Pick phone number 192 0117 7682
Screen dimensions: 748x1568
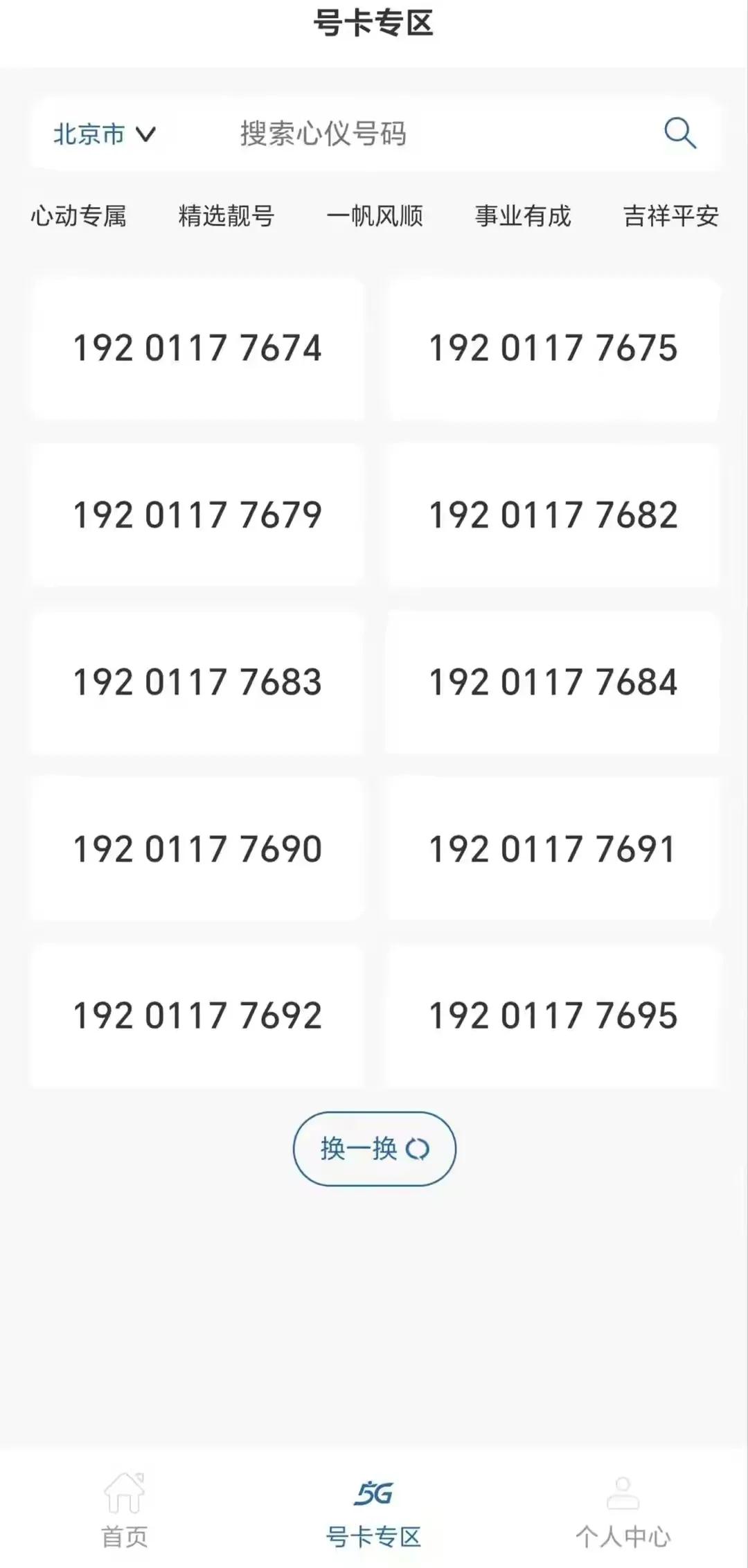coord(552,515)
